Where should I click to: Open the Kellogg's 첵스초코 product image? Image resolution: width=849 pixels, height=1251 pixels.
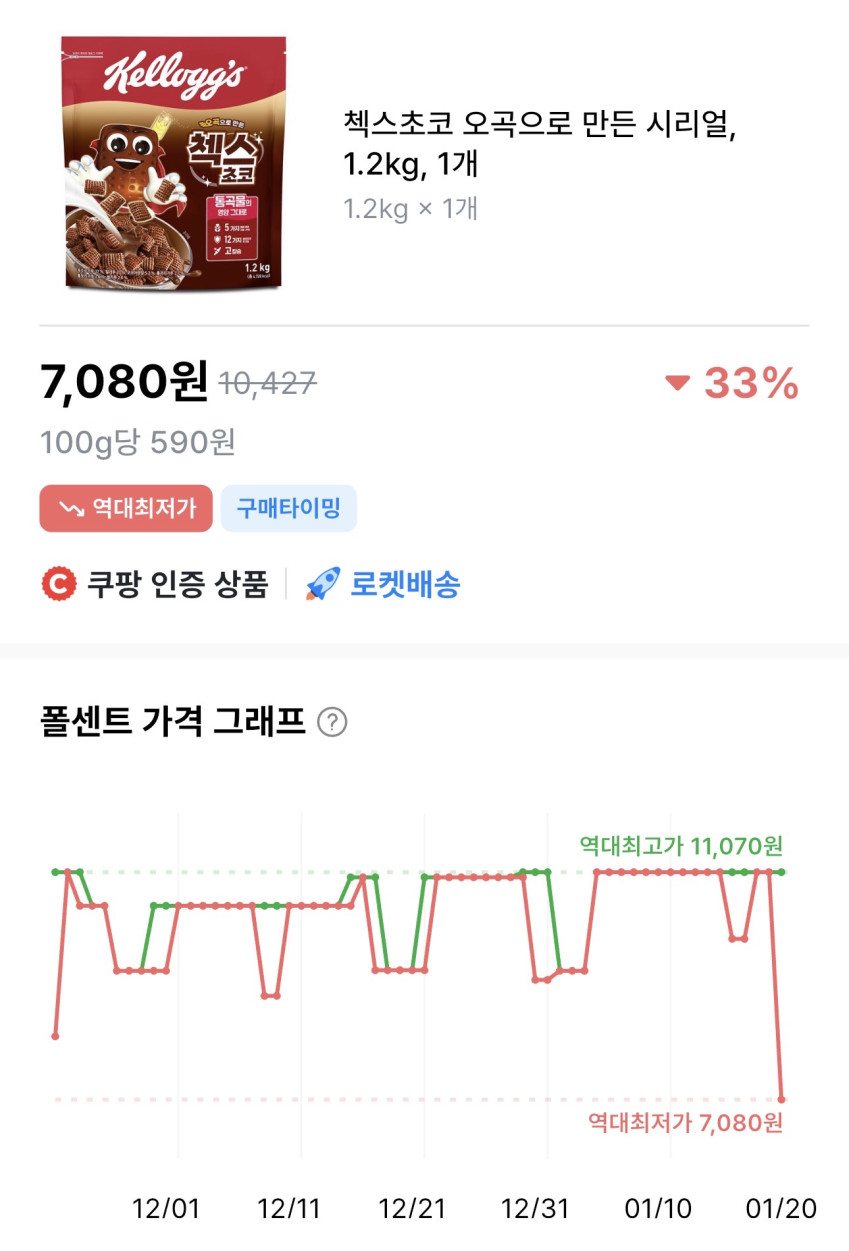[x=174, y=163]
